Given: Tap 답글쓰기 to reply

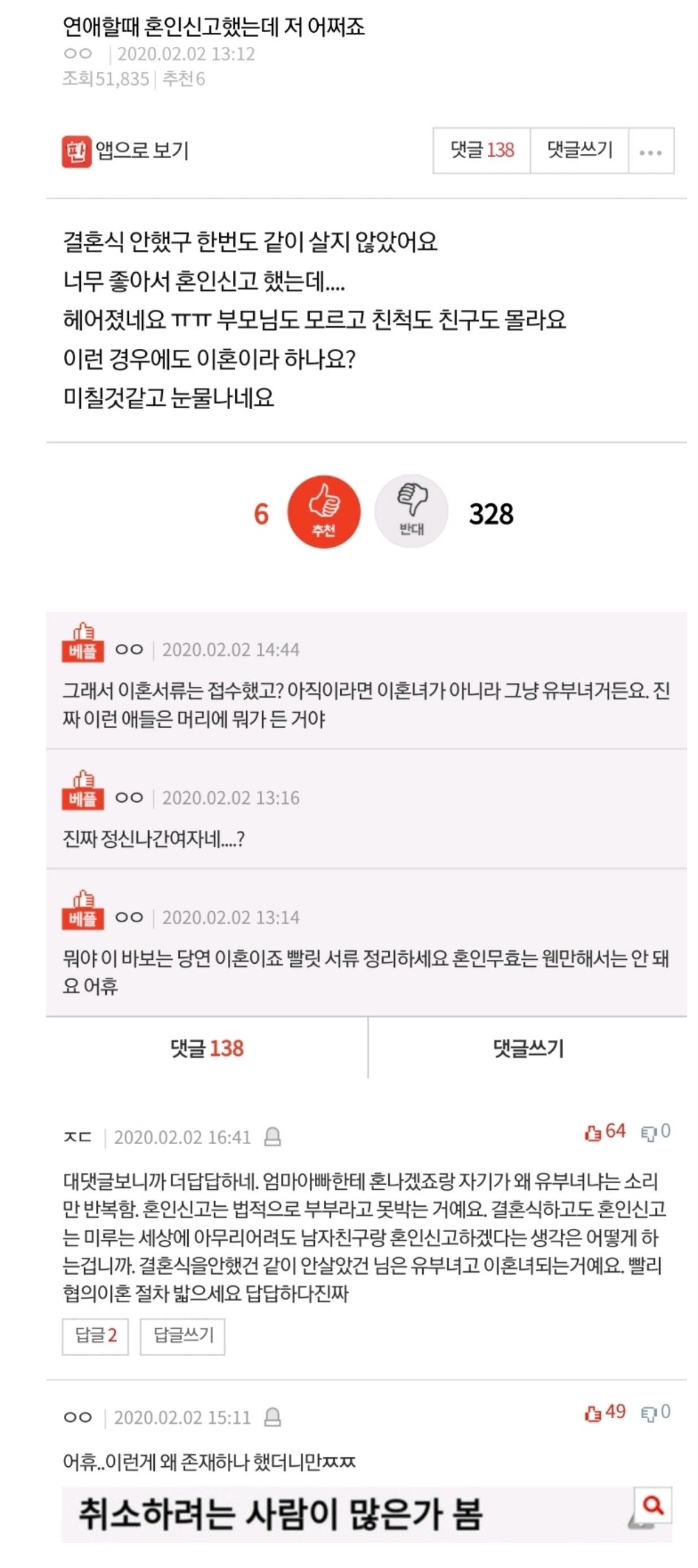Looking at the screenshot, I should (x=183, y=1336).
